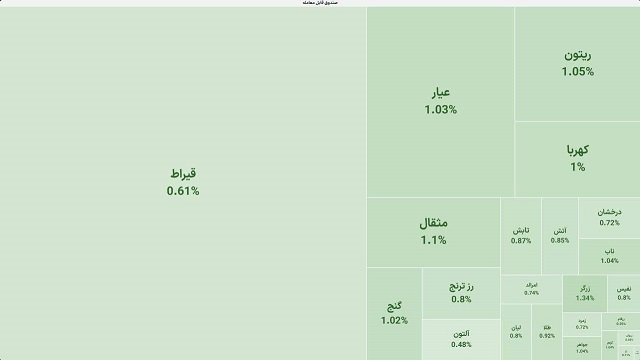640x360 pixels.
Task: Select the زرگر tile
Action: [x=584, y=293]
